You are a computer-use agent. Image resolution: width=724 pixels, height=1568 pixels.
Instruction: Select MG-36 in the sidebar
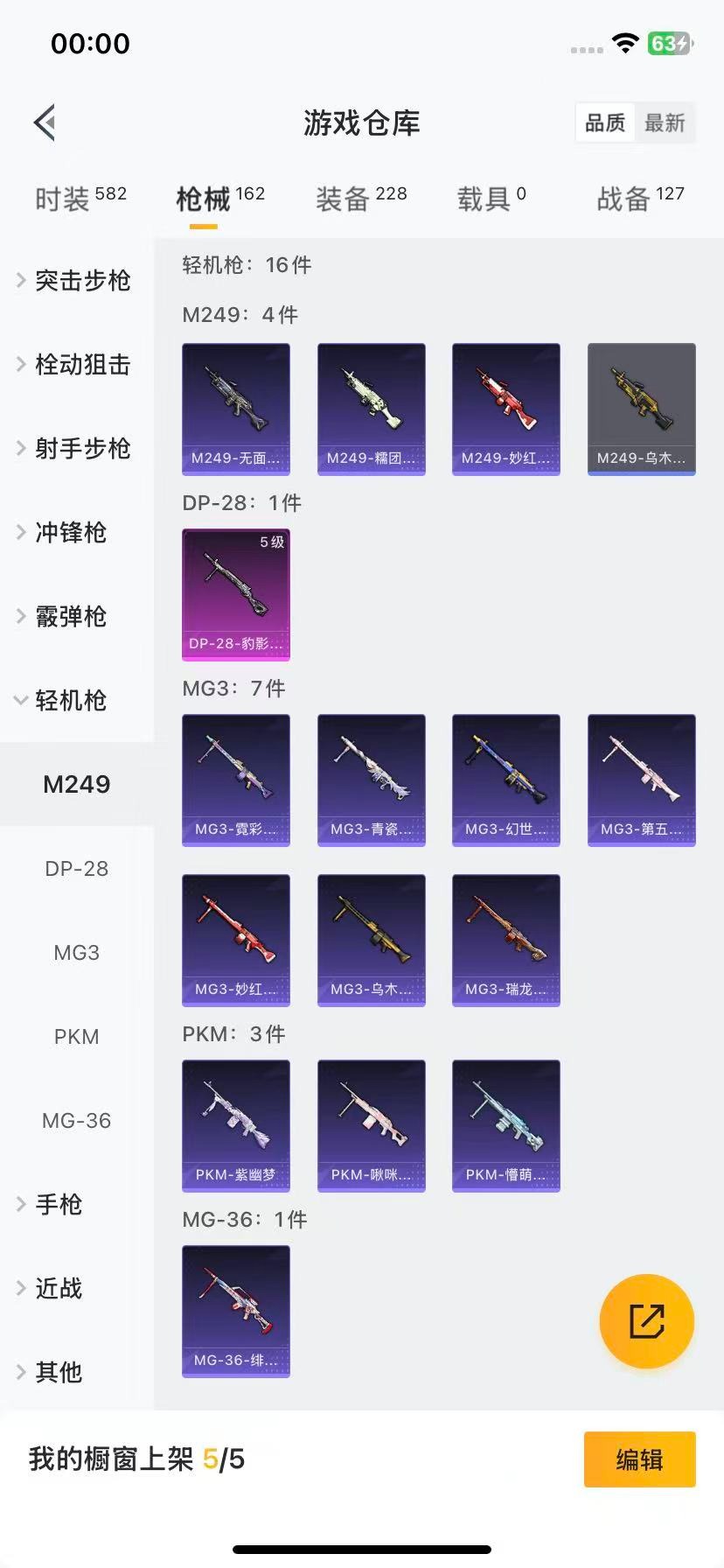pos(77,1120)
